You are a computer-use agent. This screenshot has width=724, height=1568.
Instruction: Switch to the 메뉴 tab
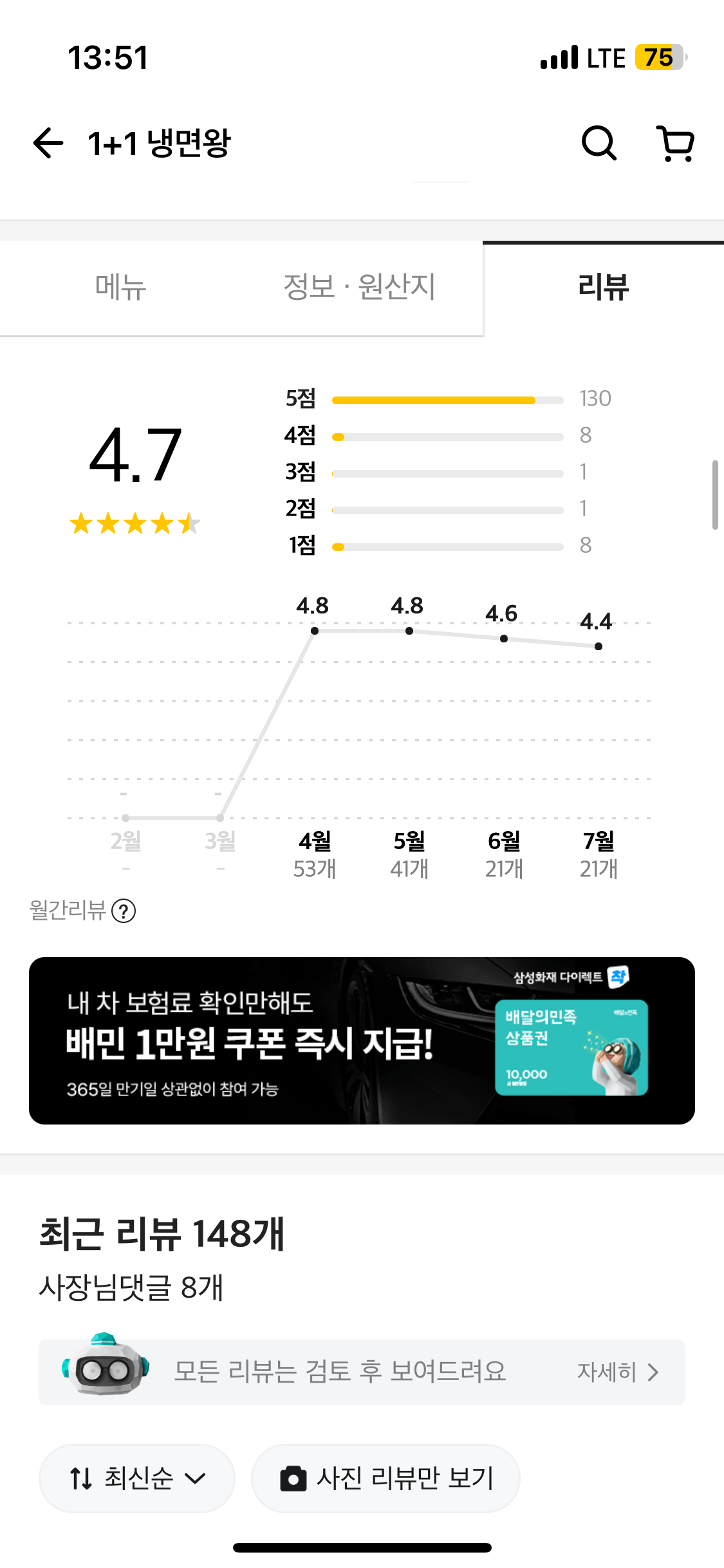point(120,287)
